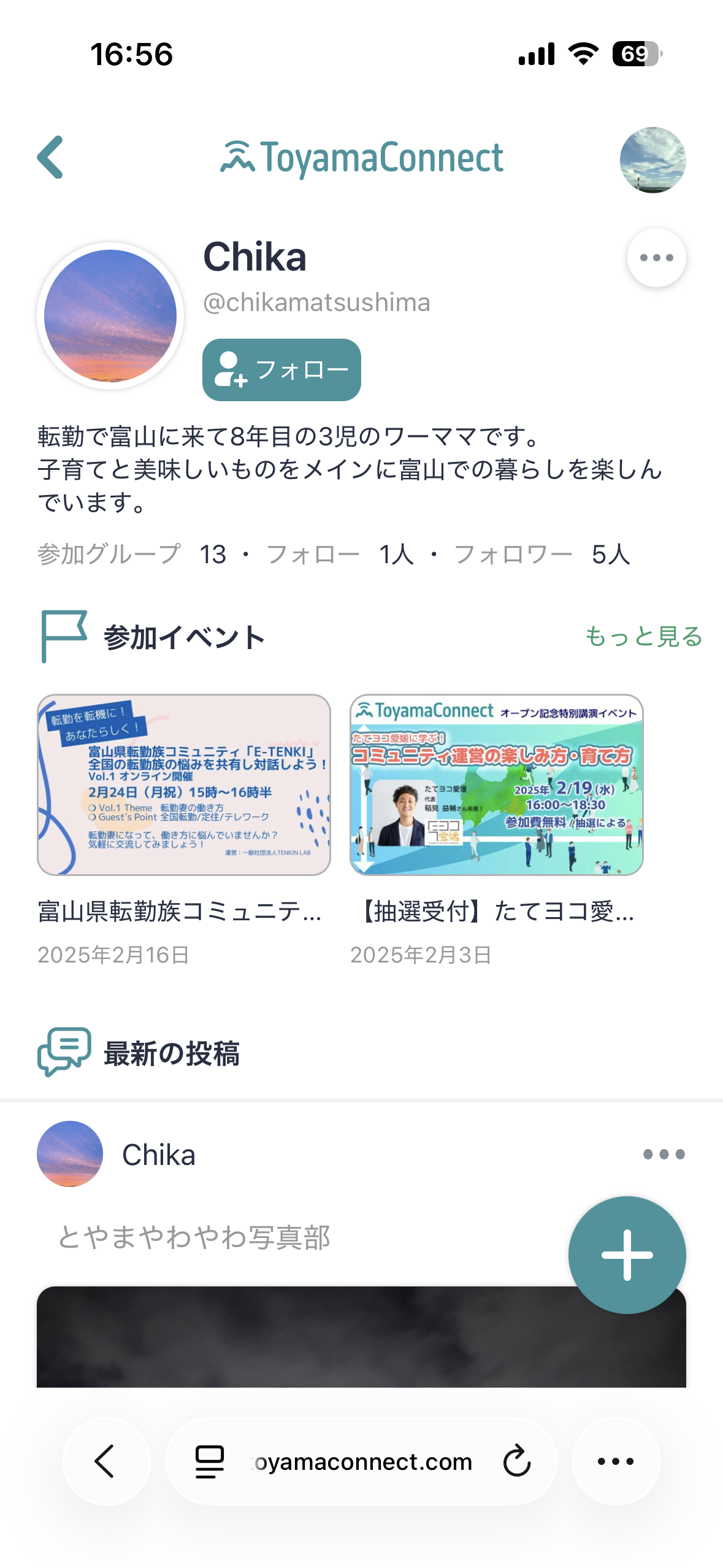Open the more options menu beside Chika's name
The image size is (723, 1568).
pyautogui.click(x=656, y=258)
